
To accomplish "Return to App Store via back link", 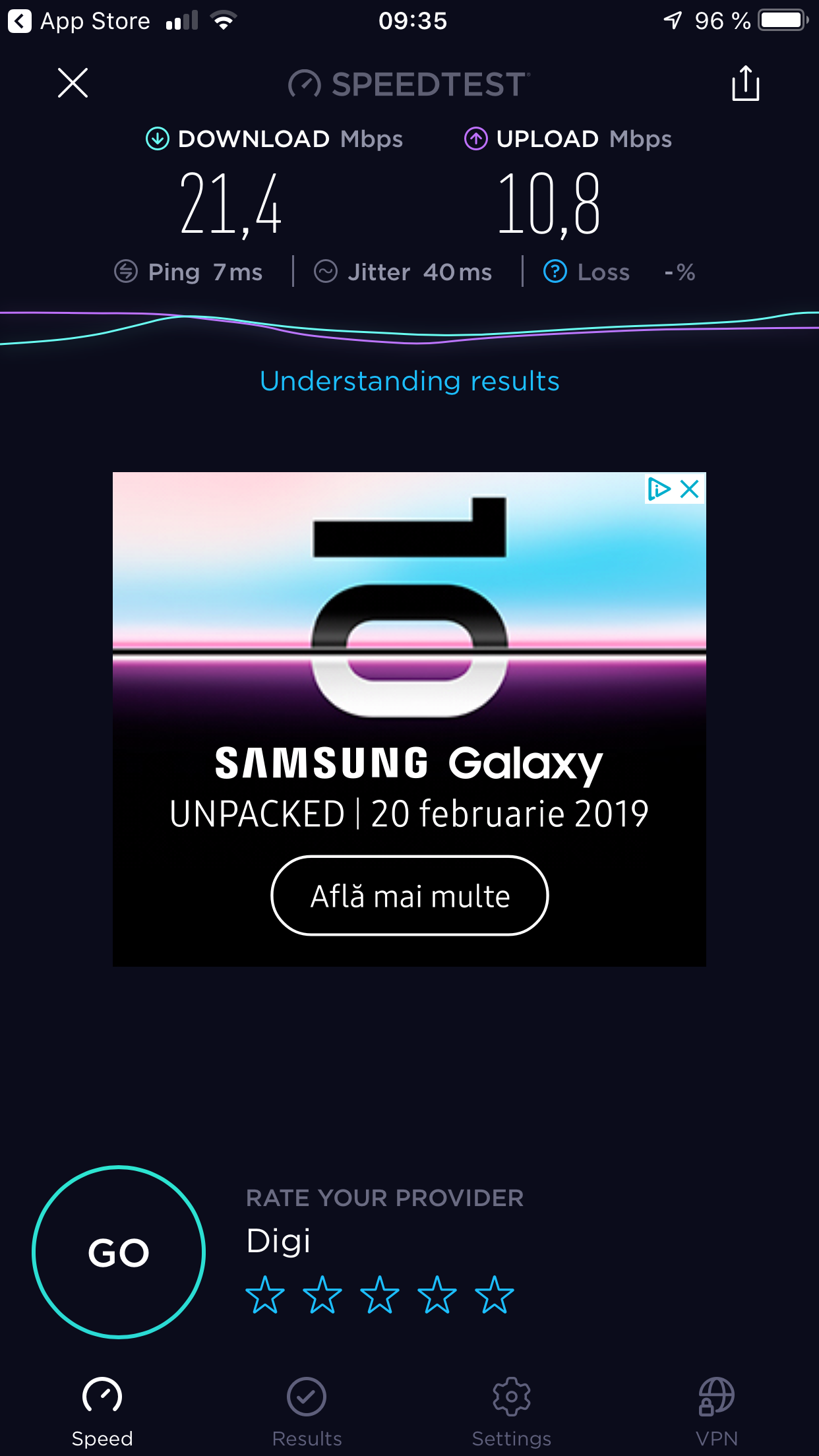I will tap(79, 21).
